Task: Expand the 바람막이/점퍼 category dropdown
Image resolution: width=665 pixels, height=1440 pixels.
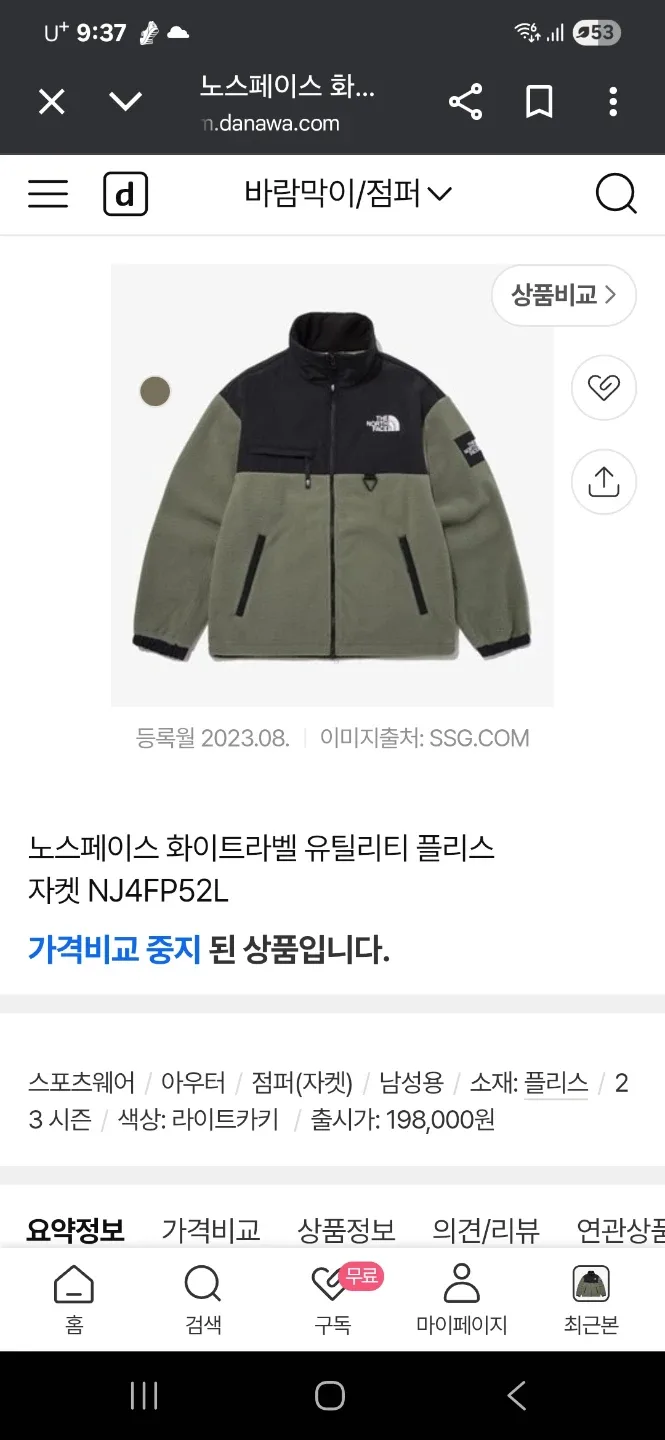Action: coord(348,193)
